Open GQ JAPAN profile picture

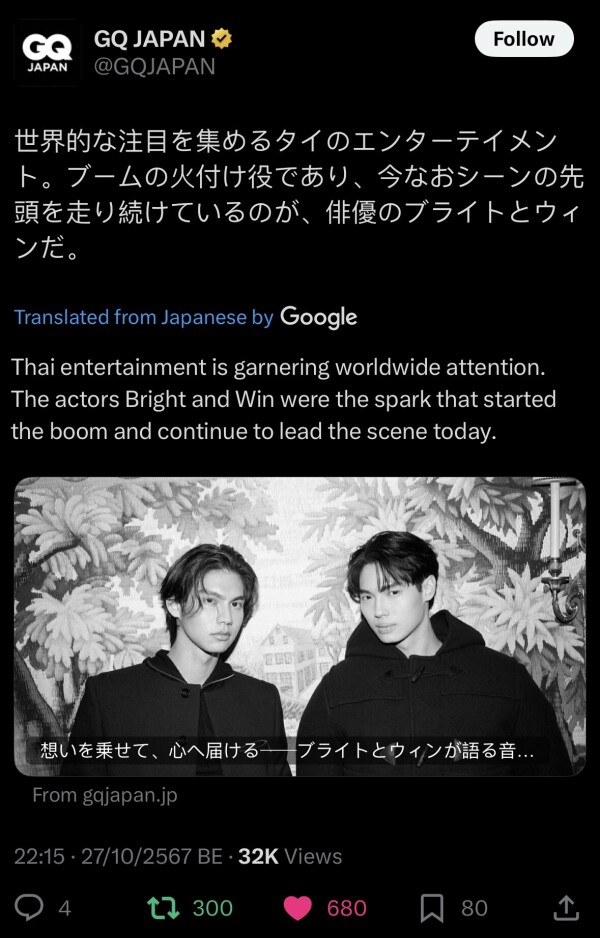pos(46,53)
